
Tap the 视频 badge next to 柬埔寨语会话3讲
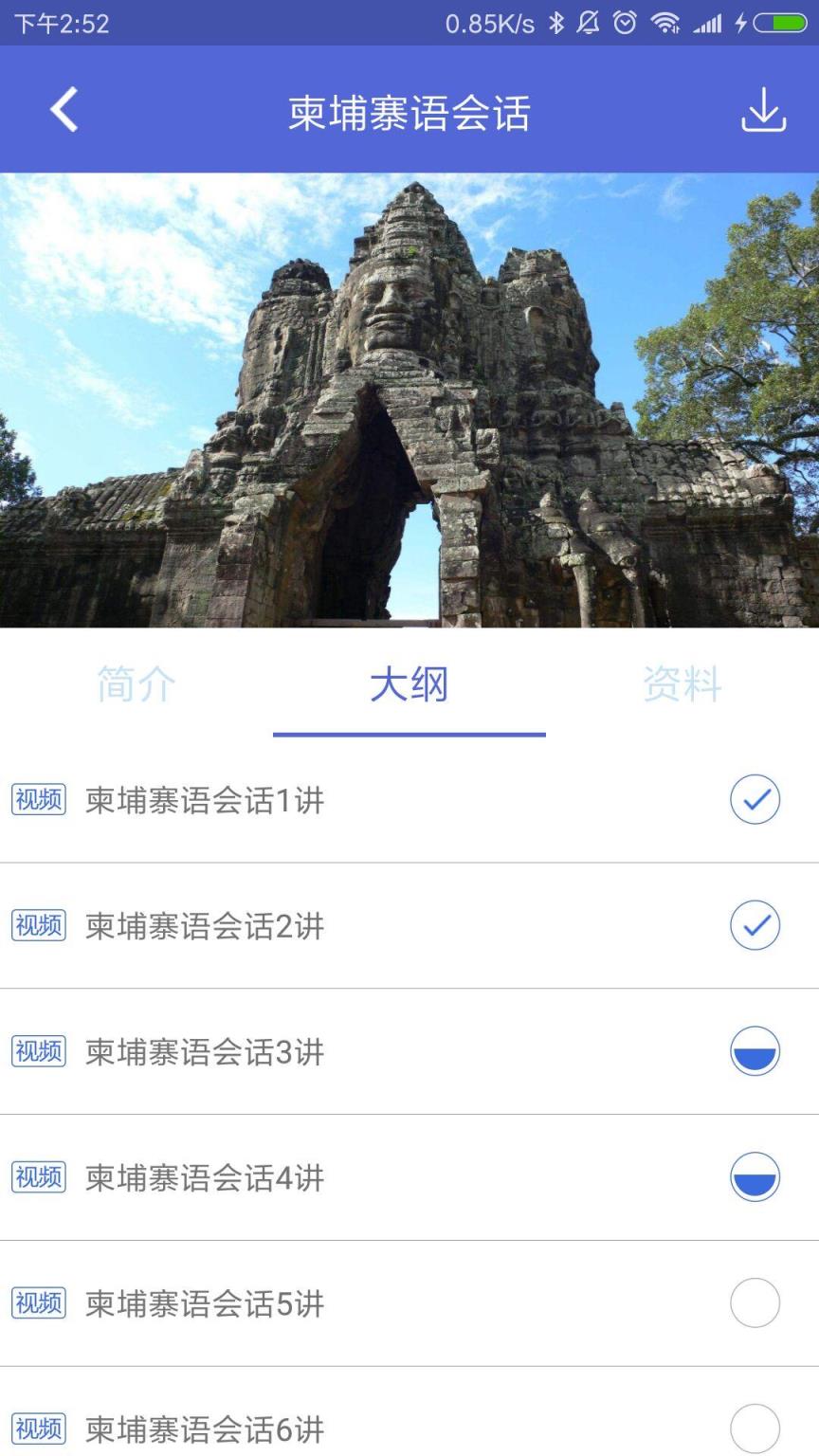(x=38, y=1051)
